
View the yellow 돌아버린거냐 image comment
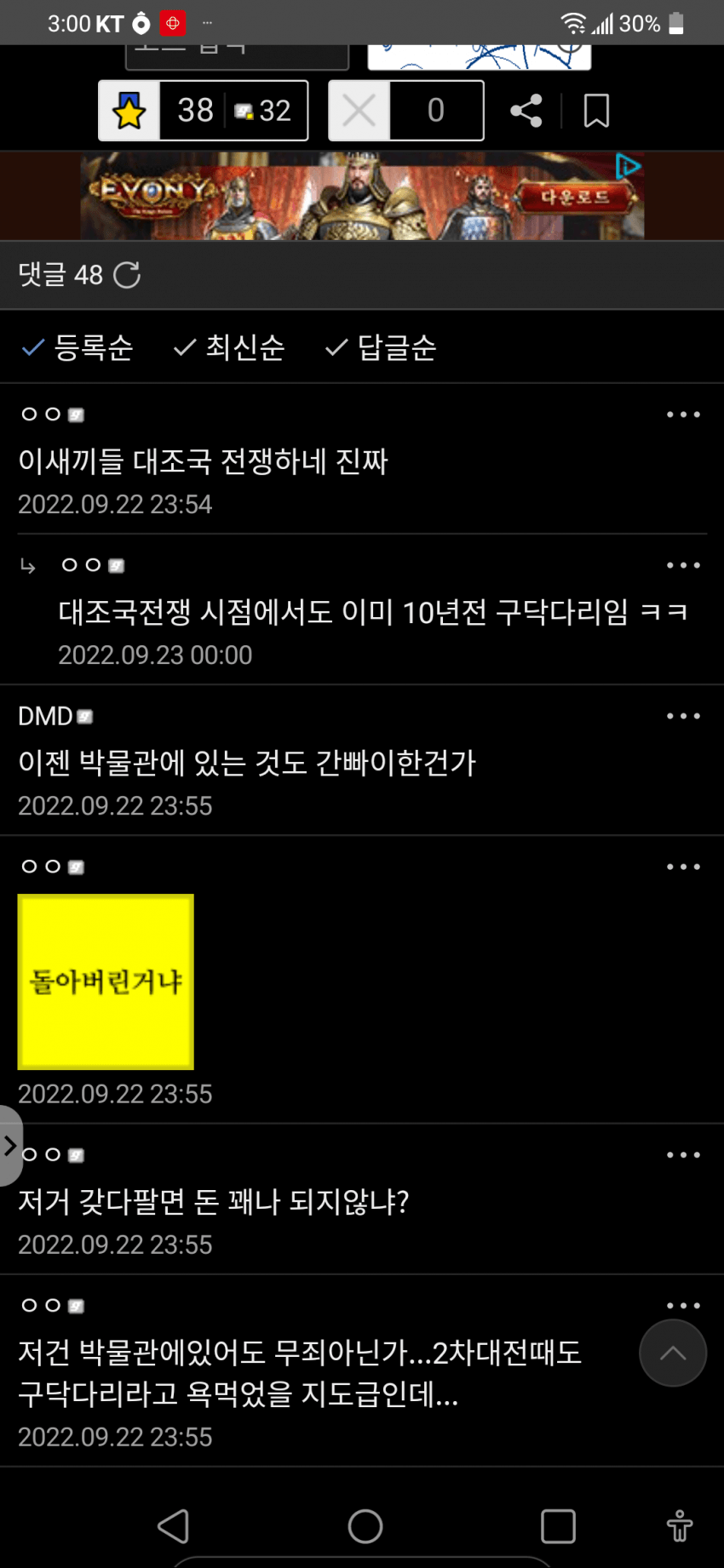pos(106,981)
